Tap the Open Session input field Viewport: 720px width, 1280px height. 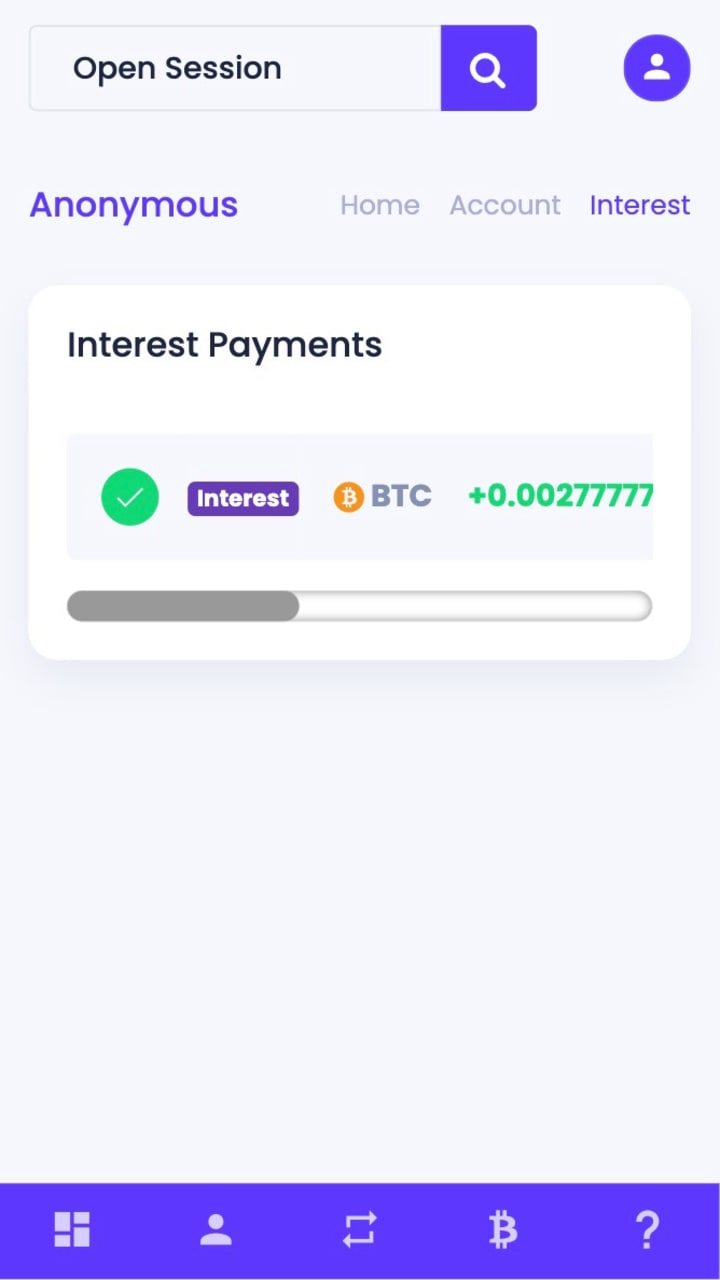pos(235,68)
